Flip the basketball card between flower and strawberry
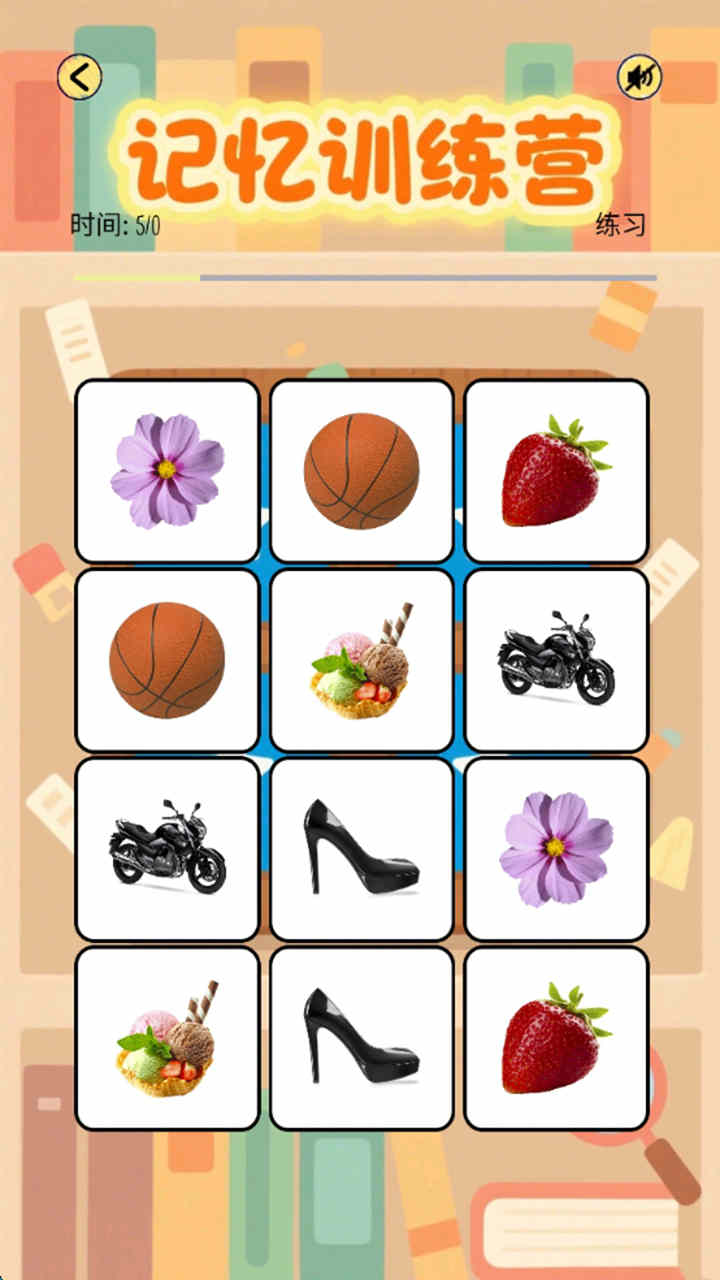This screenshot has height=1280, width=720. [361, 470]
